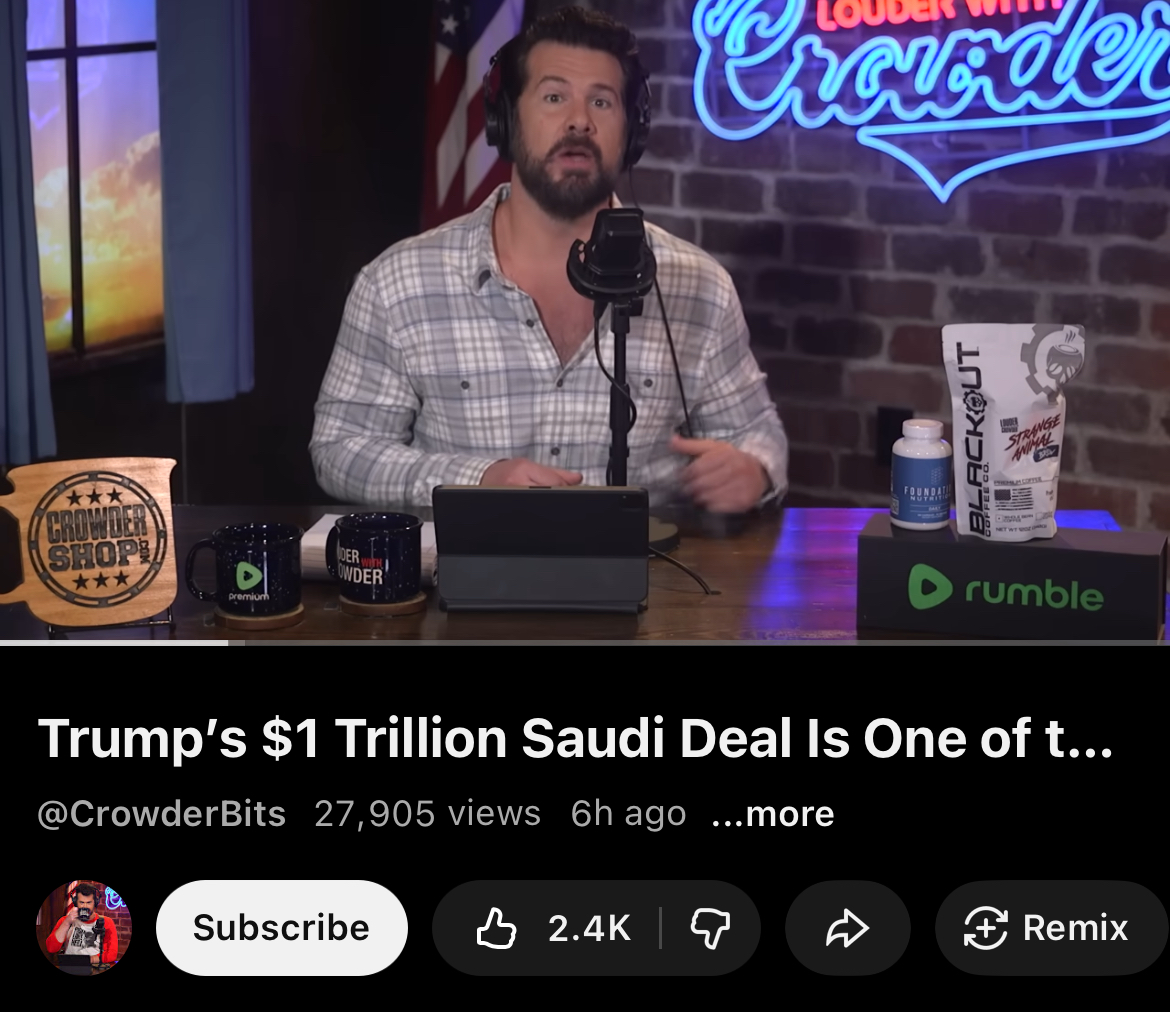
Task: Tap the video player to show controls
Action: [585, 320]
